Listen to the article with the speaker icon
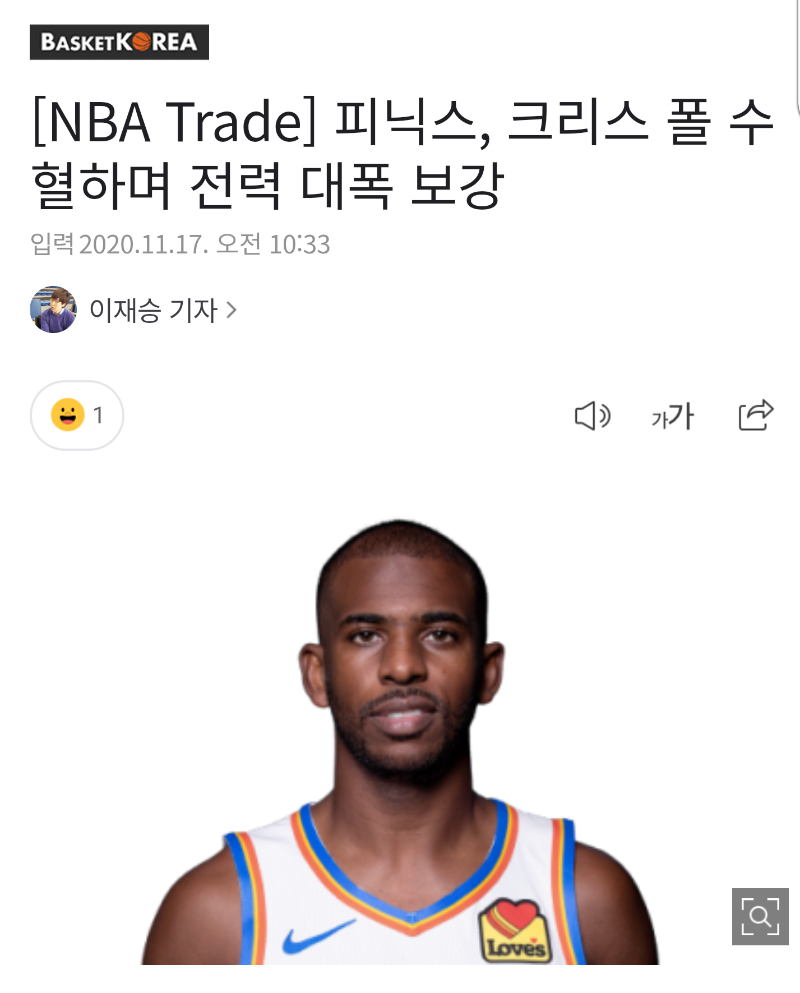Image resolution: width=800 pixels, height=993 pixels. [592, 416]
